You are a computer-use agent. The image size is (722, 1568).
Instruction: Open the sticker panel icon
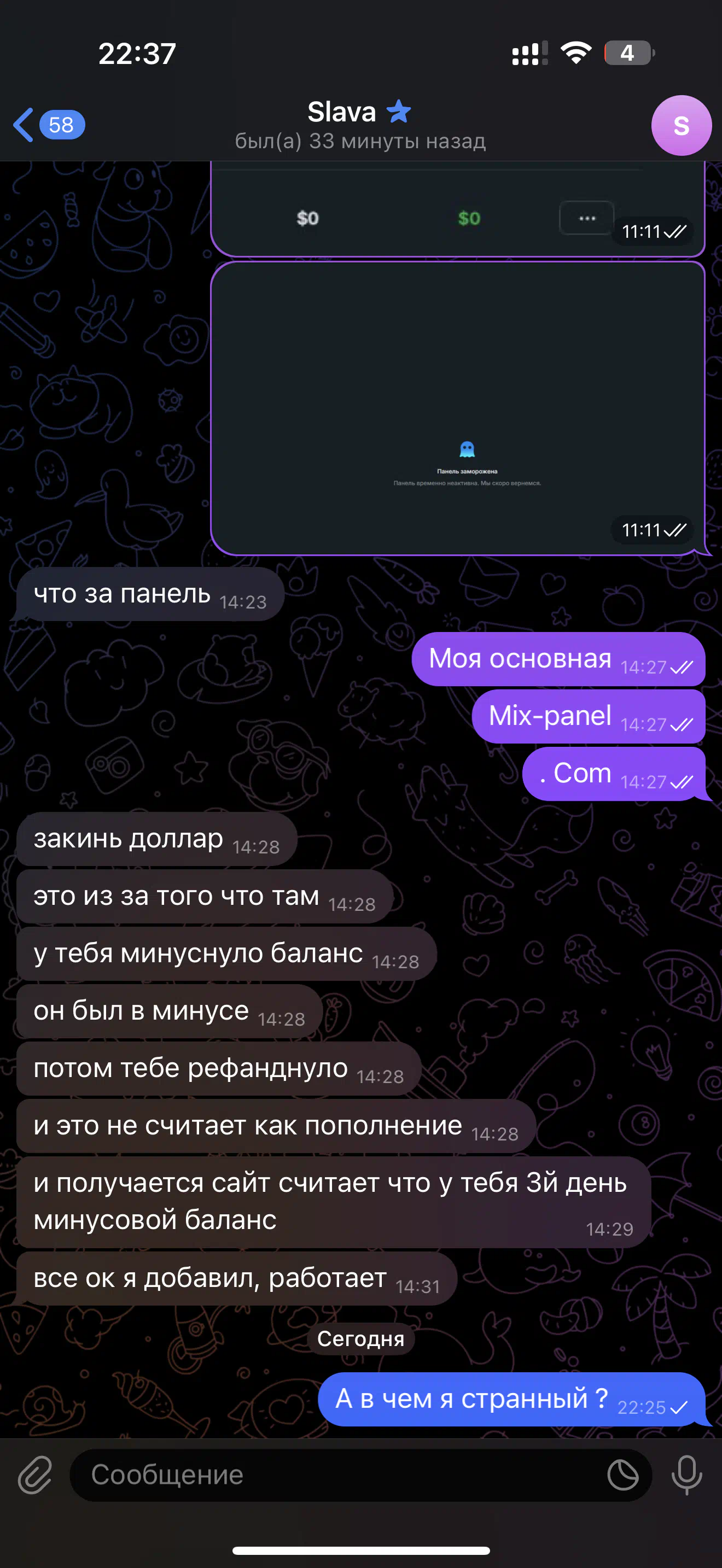tap(623, 1476)
